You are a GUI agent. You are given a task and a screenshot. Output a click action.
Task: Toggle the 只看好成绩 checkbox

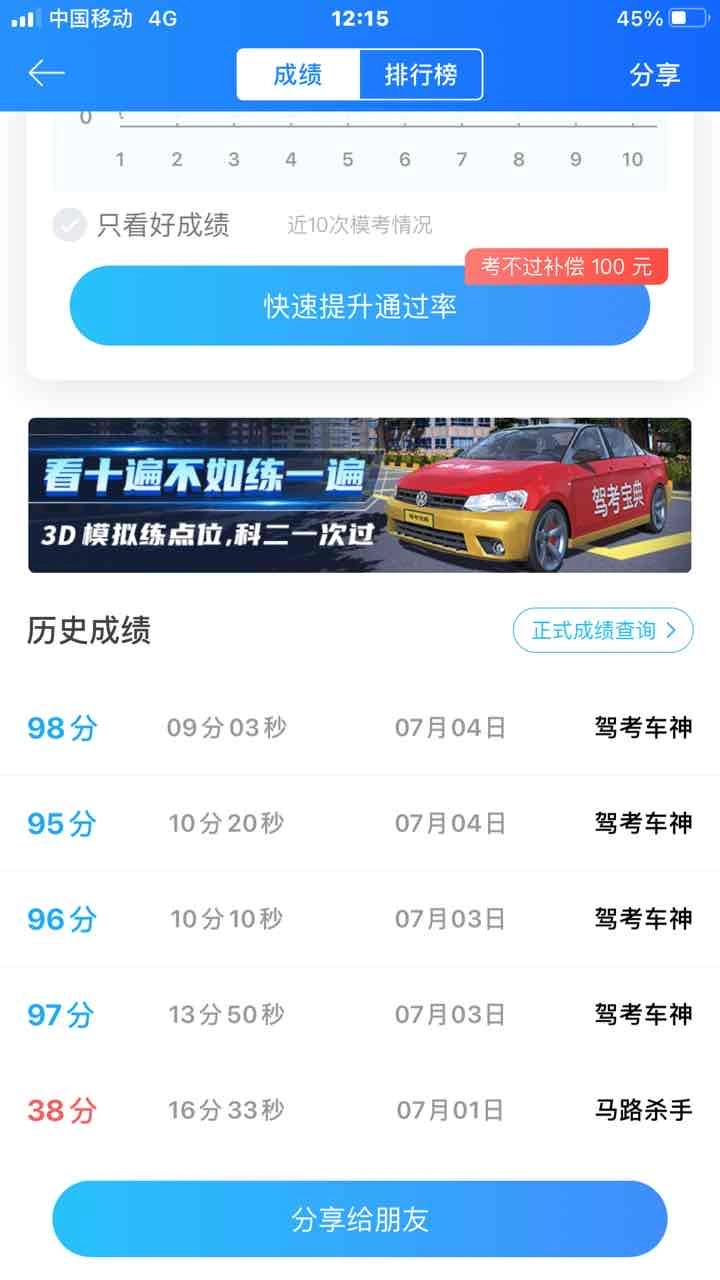click(70, 225)
